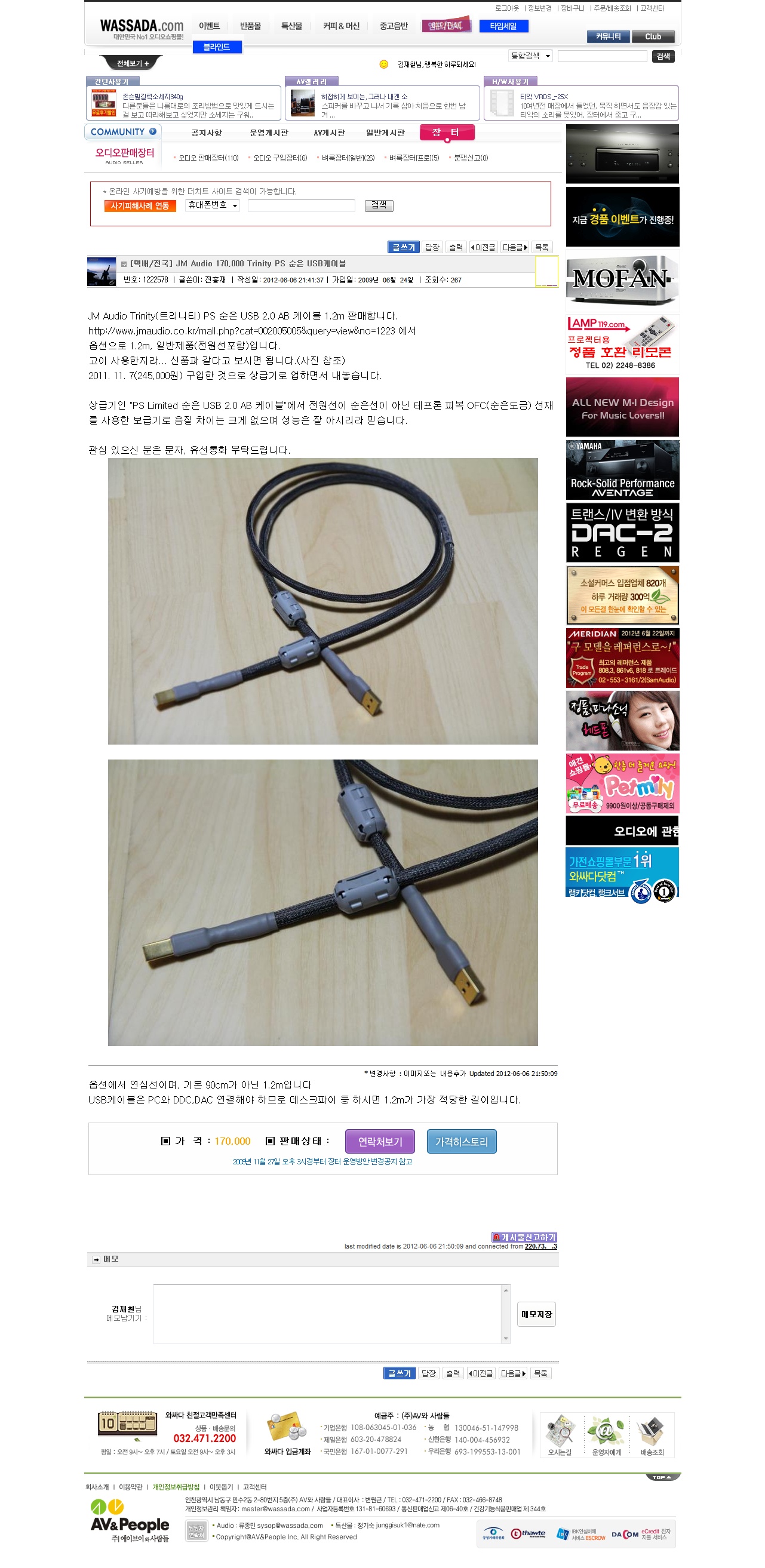Open 가격히스토리 price history
The height and width of the screenshot is (1568, 765).
(x=461, y=1142)
